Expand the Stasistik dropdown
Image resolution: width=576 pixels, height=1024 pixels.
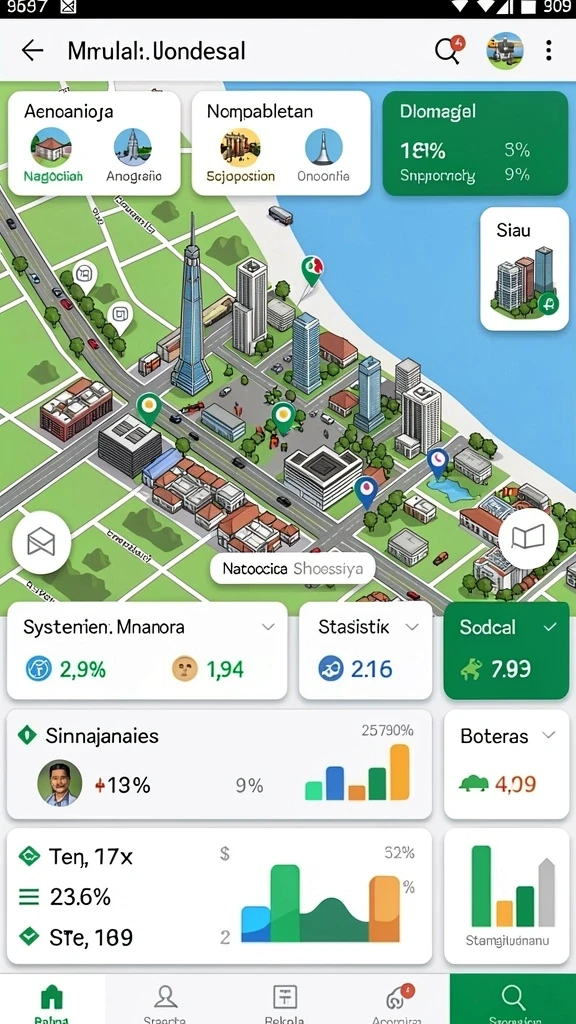coord(411,627)
